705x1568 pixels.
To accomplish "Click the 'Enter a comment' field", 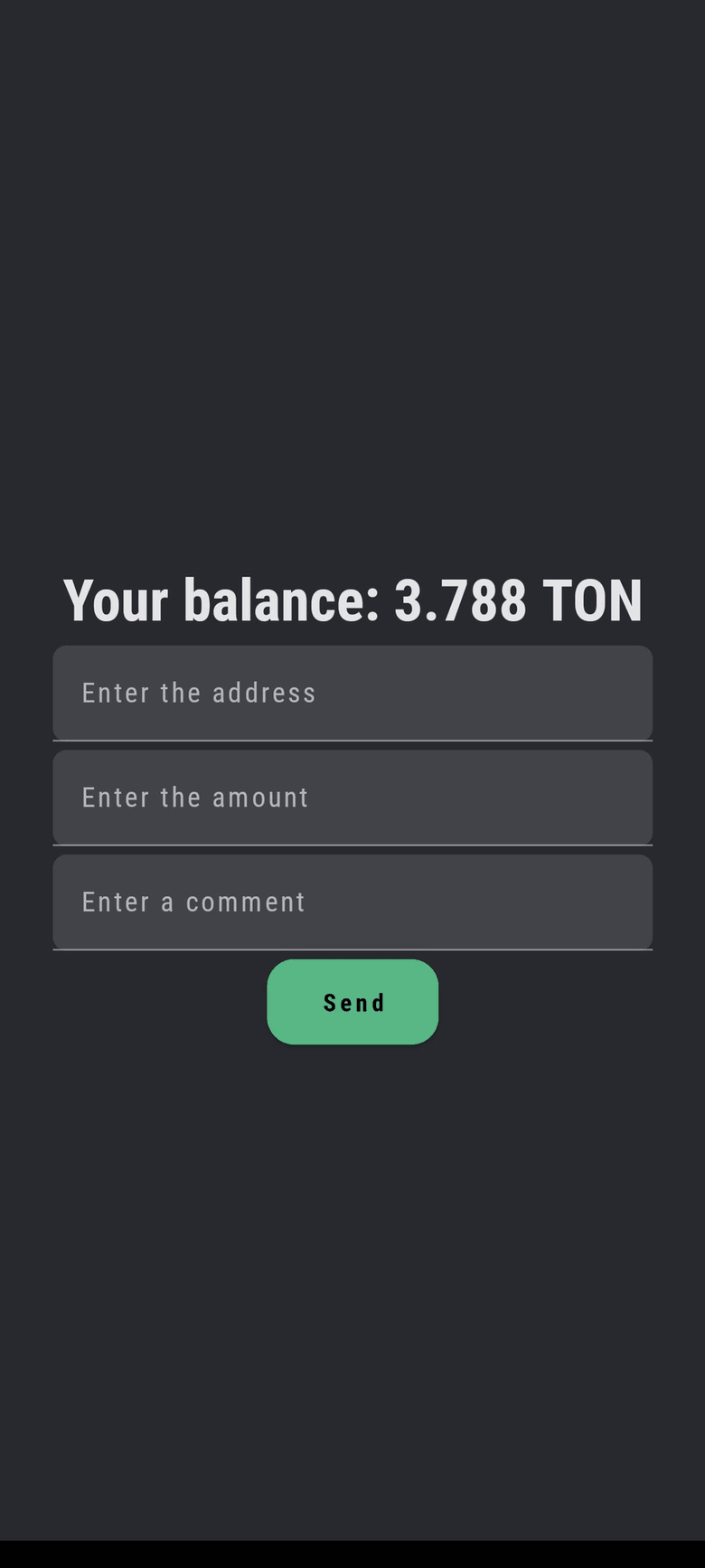I will click(x=352, y=901).
